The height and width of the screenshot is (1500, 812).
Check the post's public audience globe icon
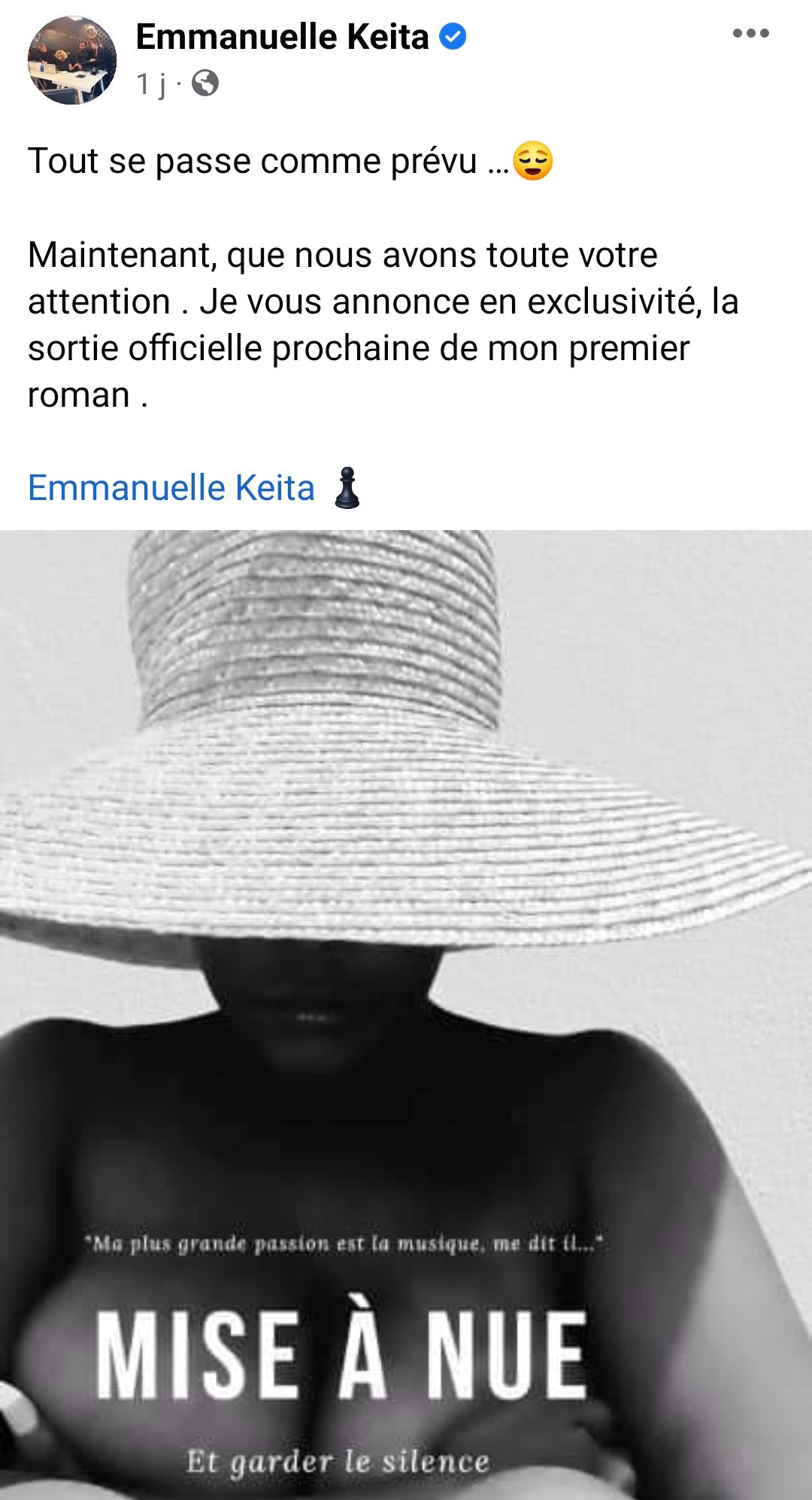pos(205,83)
